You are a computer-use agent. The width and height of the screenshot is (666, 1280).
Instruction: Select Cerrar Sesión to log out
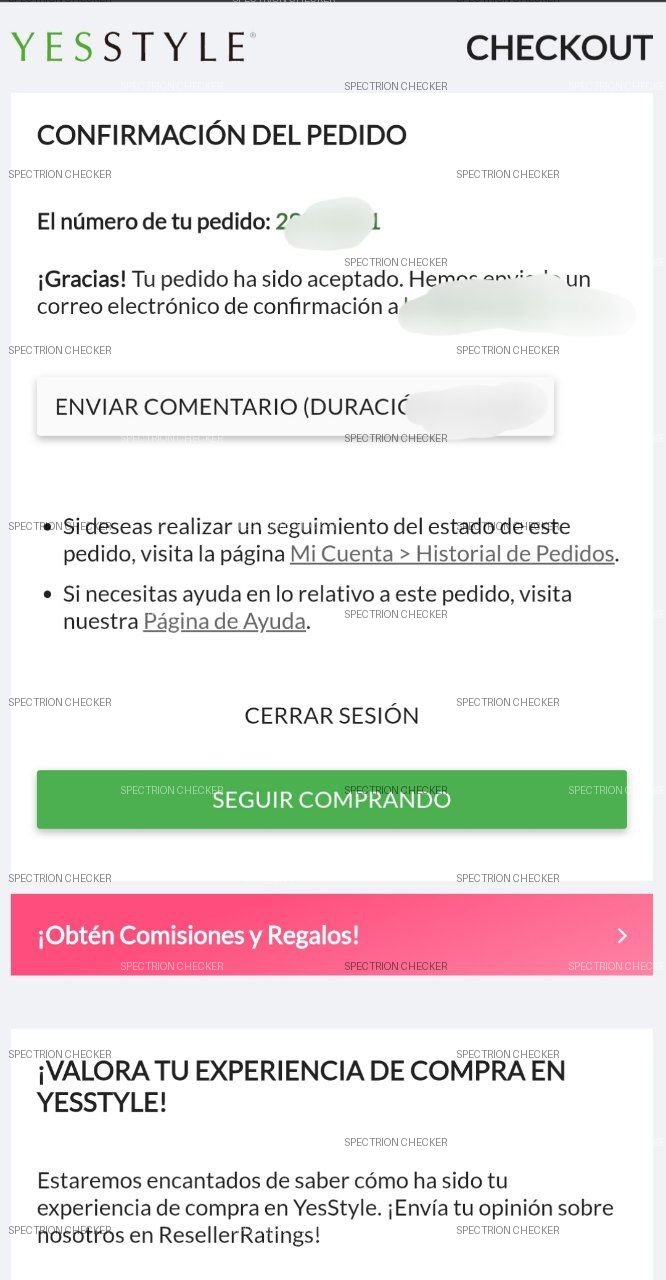coord(332,716)
